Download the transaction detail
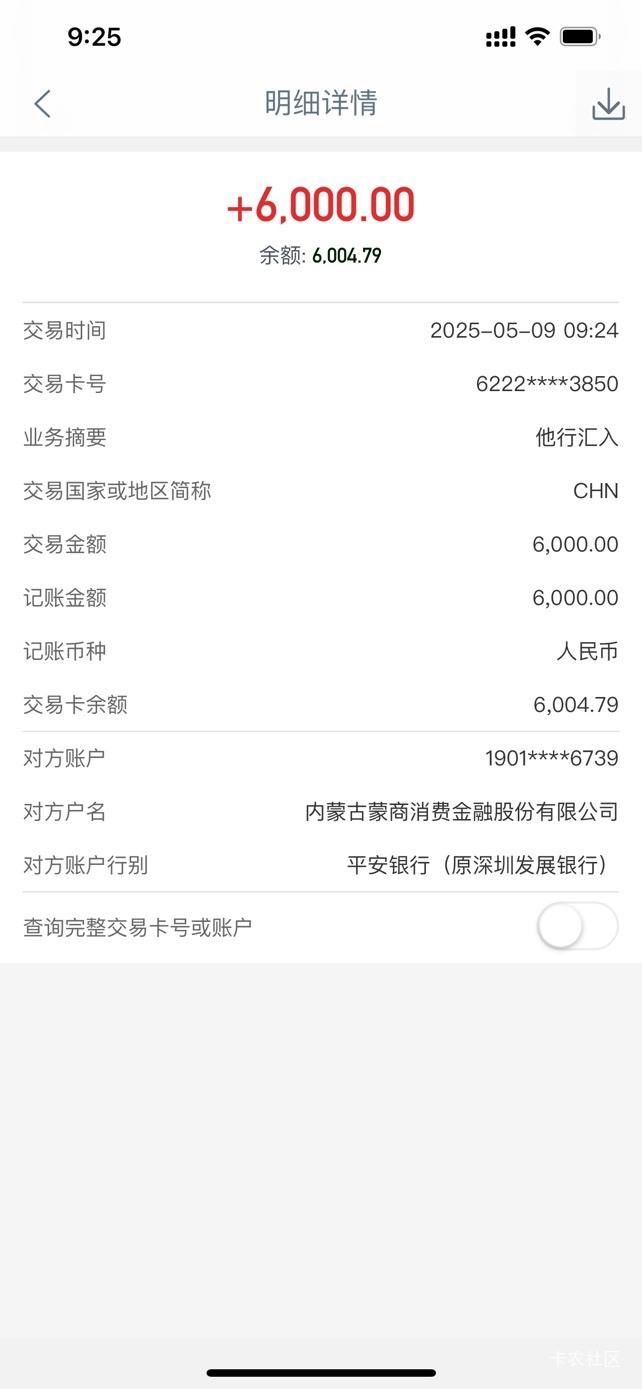The image size is (642, 1389). (608, 104)
